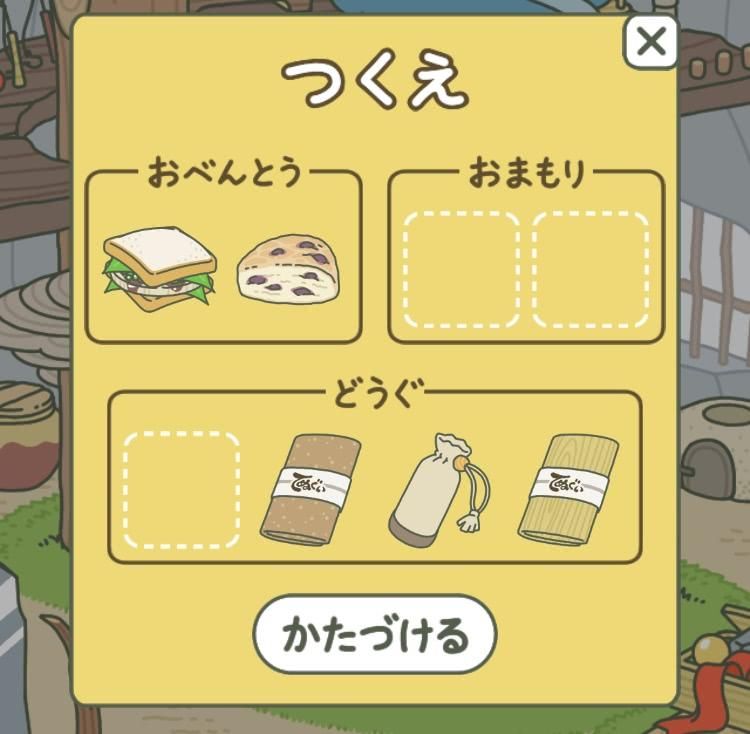Image resolution: width=750 pixels, height=734 pixels.
Task: Tap the first empty おまもり slot
Action: pyautogui.click(x=462, y=269)
